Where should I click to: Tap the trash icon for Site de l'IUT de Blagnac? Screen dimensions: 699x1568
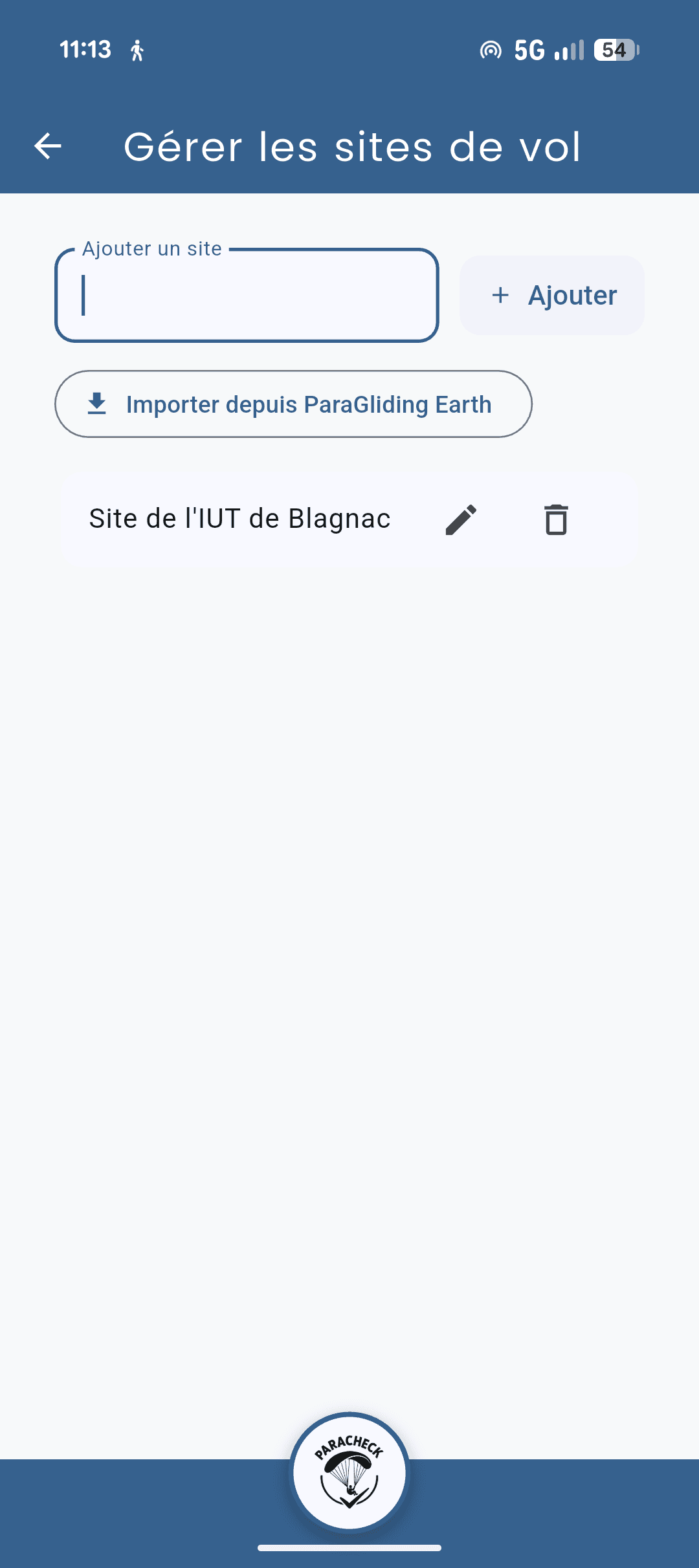(555, 519)
